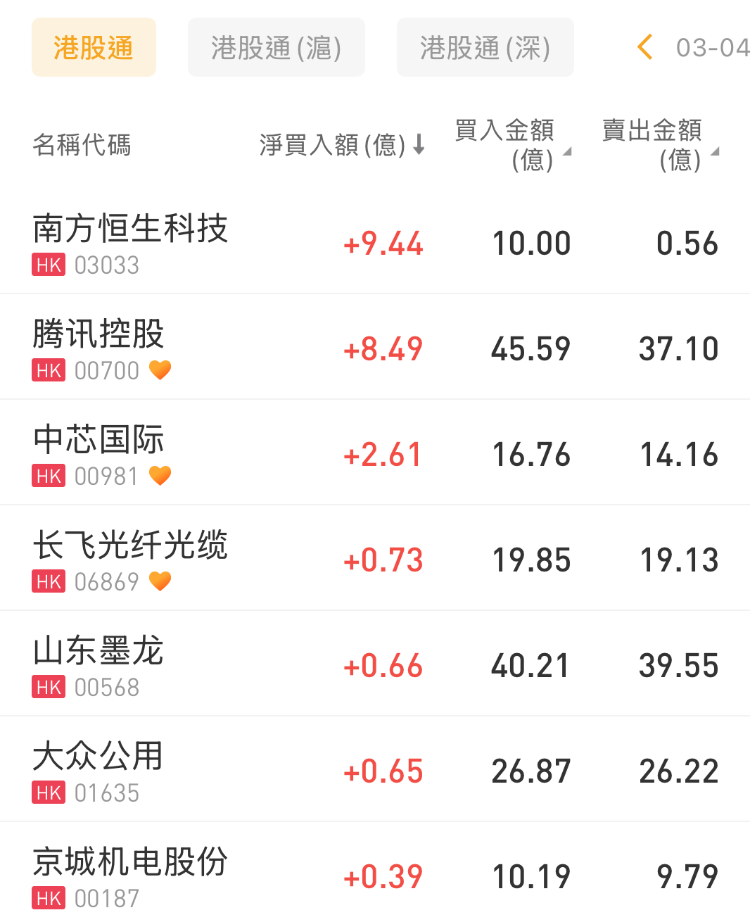Open 大众公用 stock details
The width and height of the screenshot is (750, 922).
coord(98,770)
